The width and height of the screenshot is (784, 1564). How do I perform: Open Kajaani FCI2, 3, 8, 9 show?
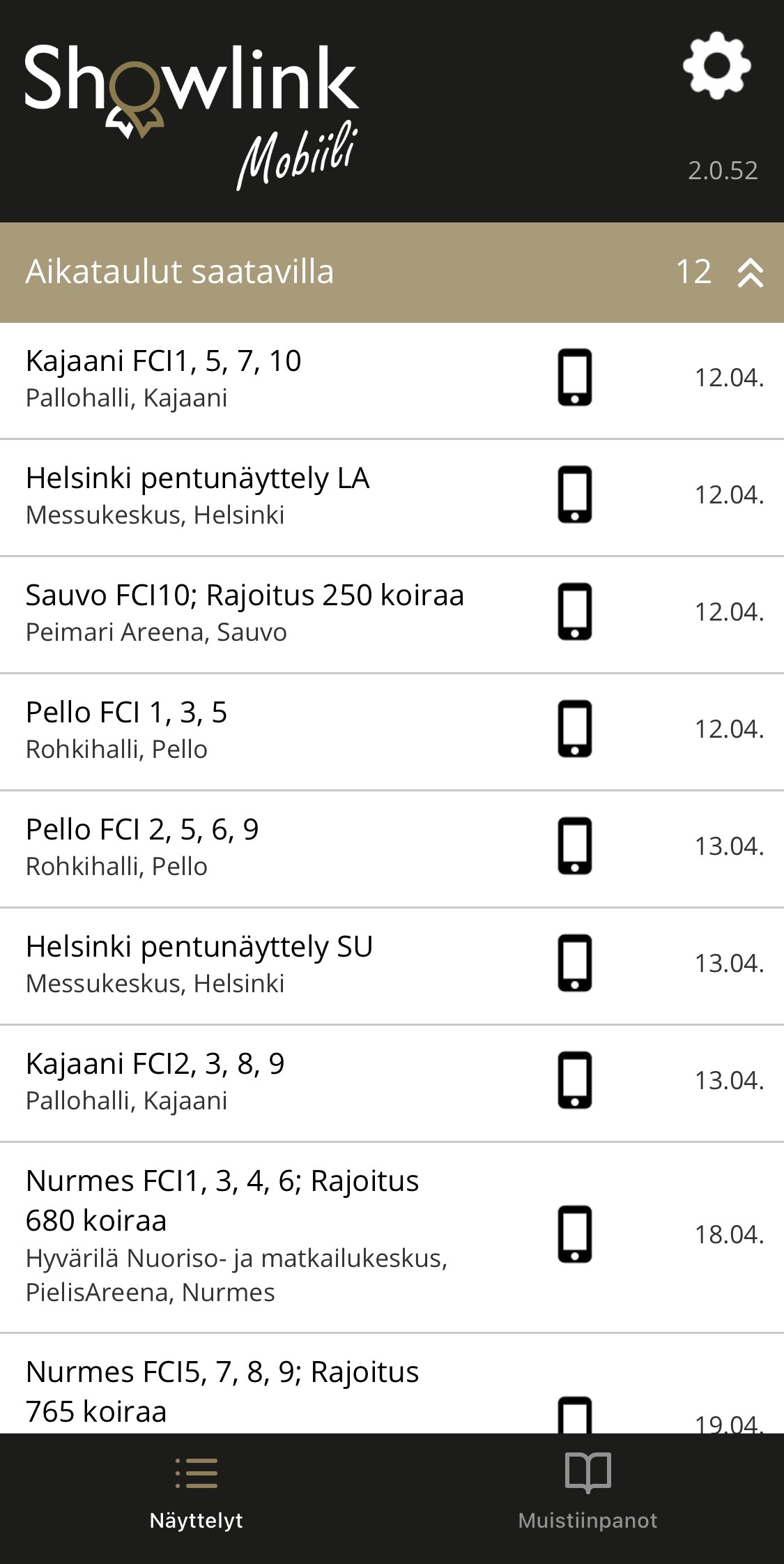coord(392,1084)
